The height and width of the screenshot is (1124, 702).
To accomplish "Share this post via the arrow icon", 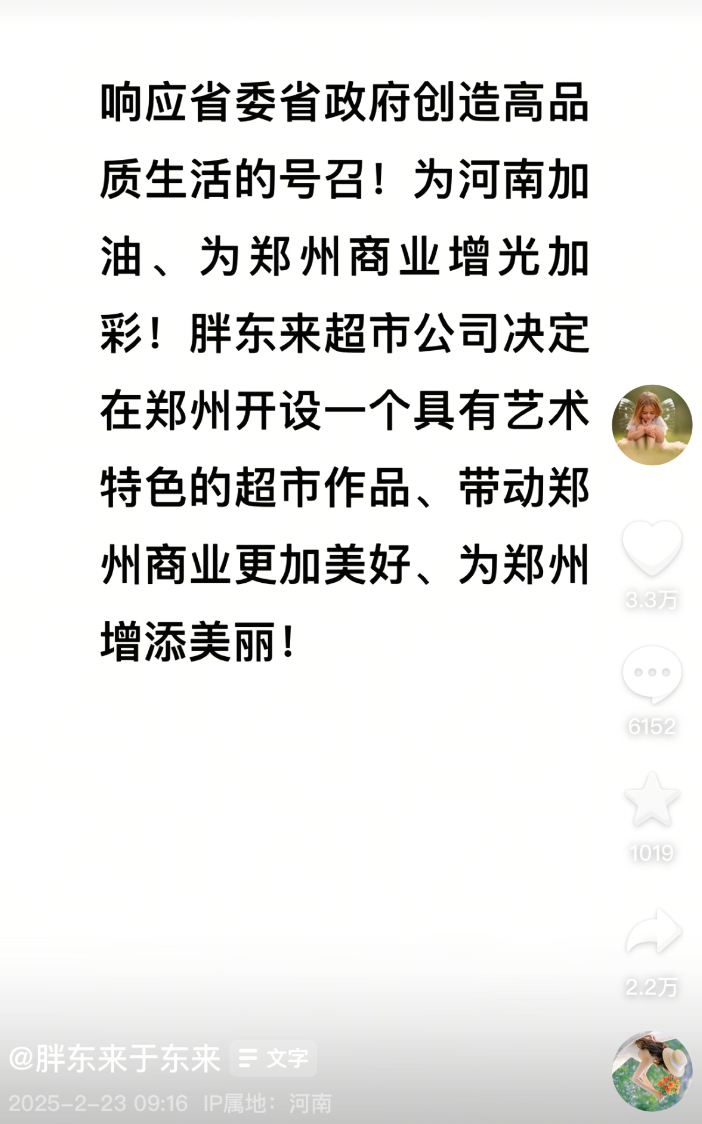I will (653, 930).
